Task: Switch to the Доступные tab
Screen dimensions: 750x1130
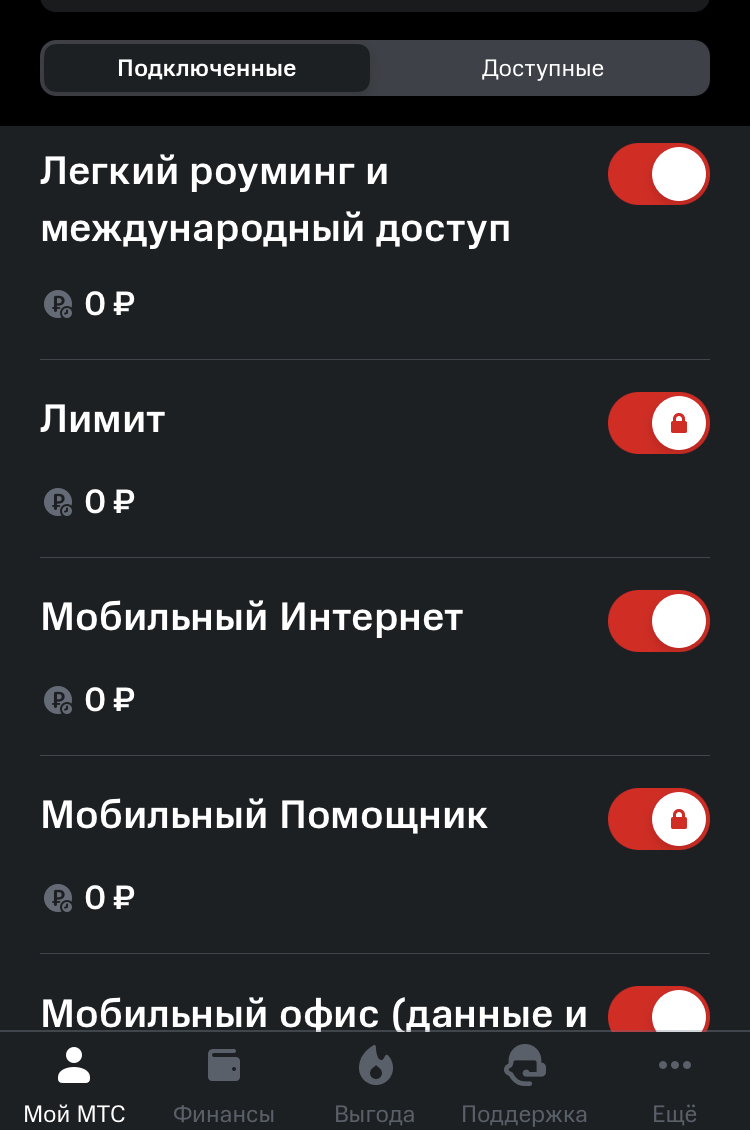Action: [542, 68]
